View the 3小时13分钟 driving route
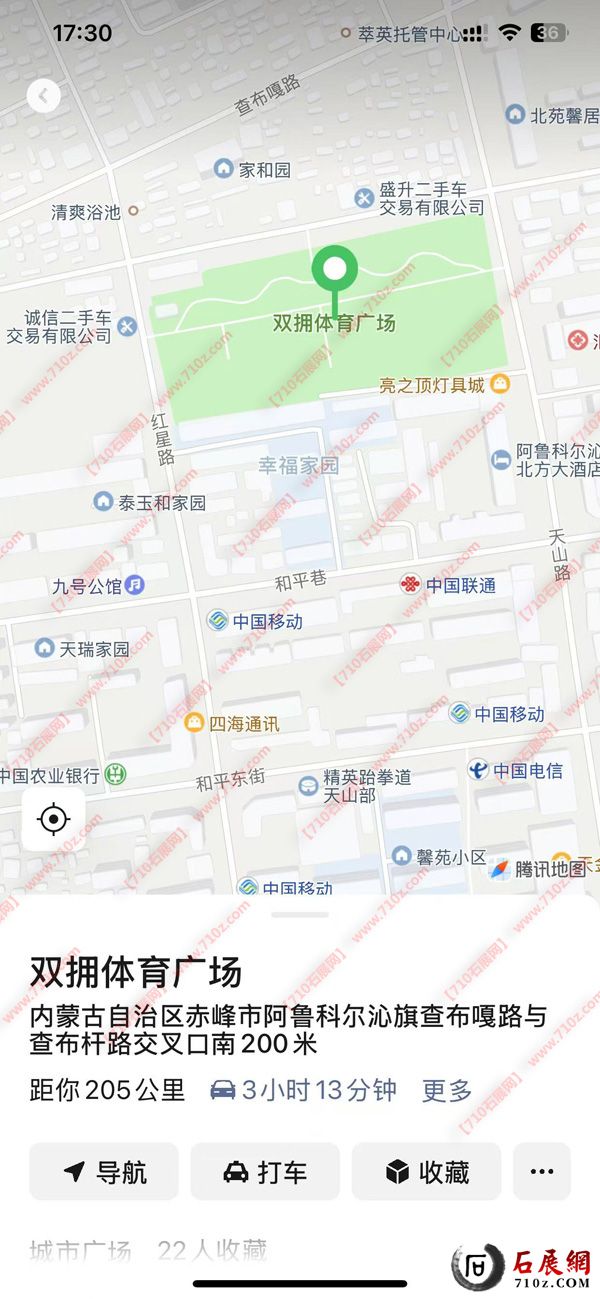 click(x=303, y=1090)
